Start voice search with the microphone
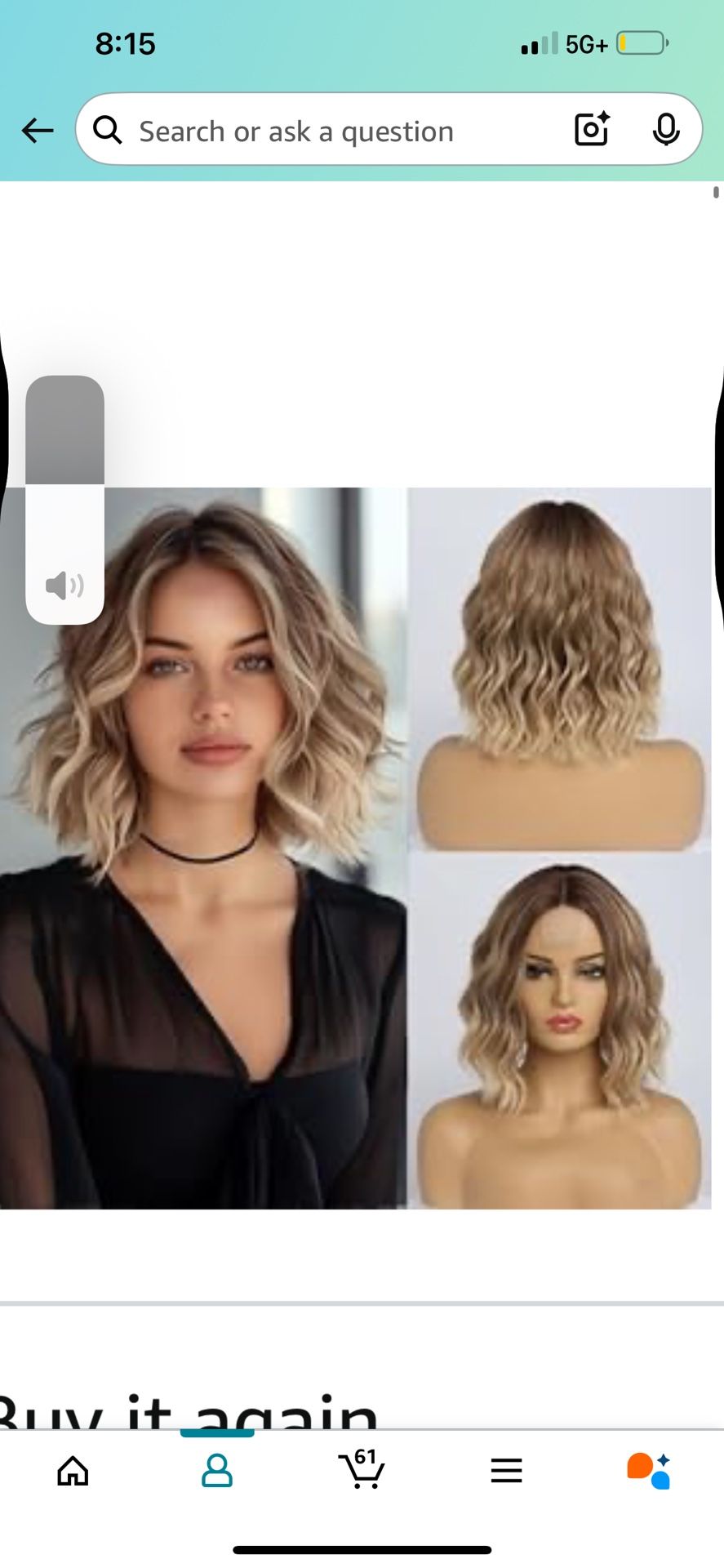The image size is (724, 1568). point(666,129)
